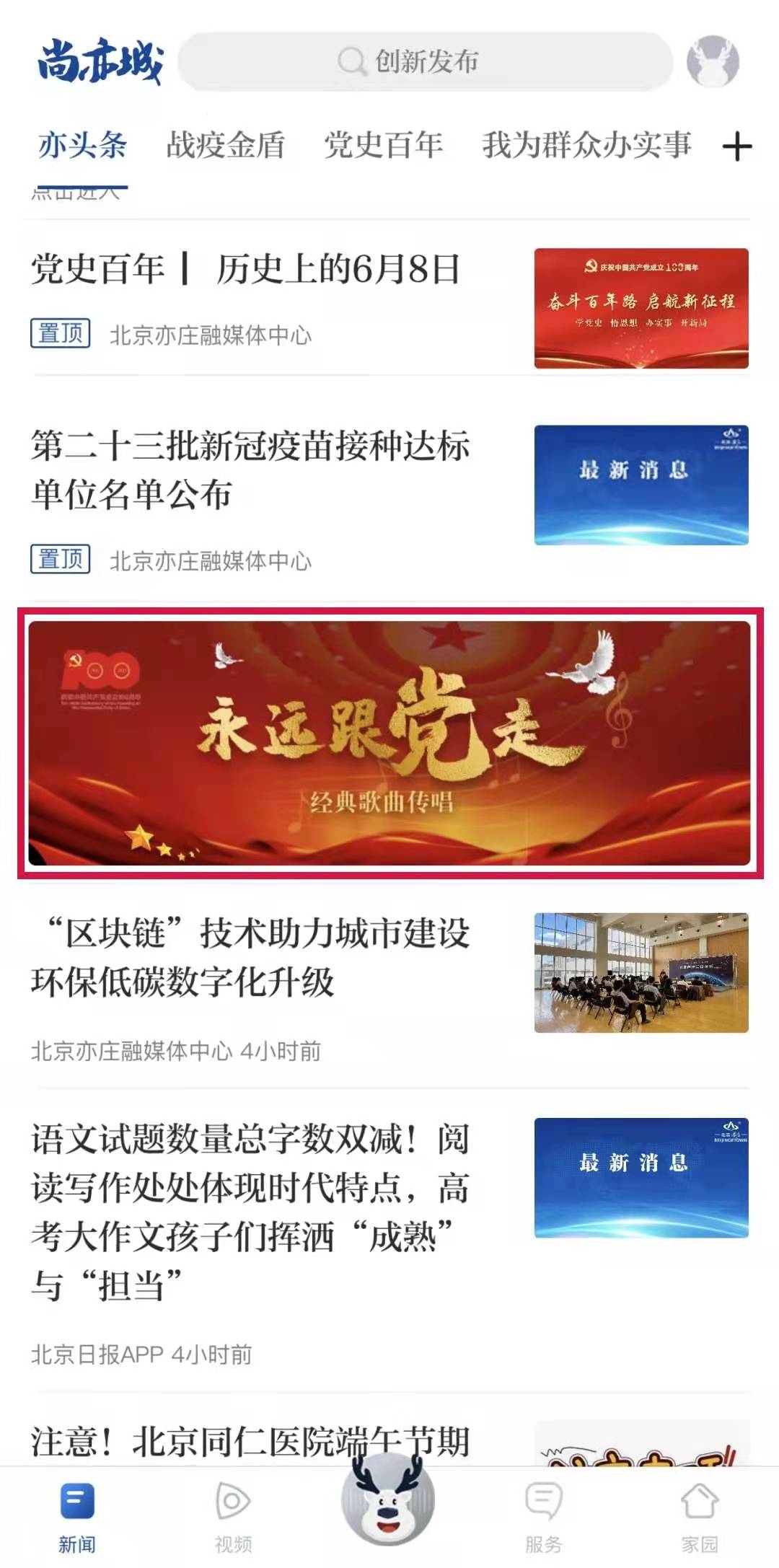Open the 北京同仁医院端午节 article

tap(250, 1441)
